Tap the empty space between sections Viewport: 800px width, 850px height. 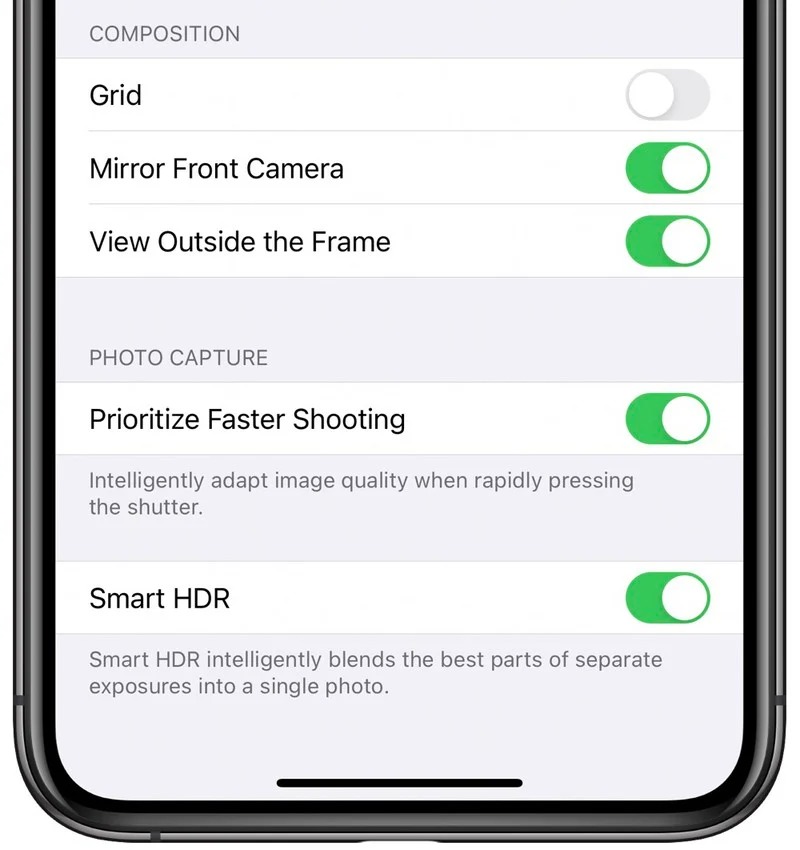[400, 305]
